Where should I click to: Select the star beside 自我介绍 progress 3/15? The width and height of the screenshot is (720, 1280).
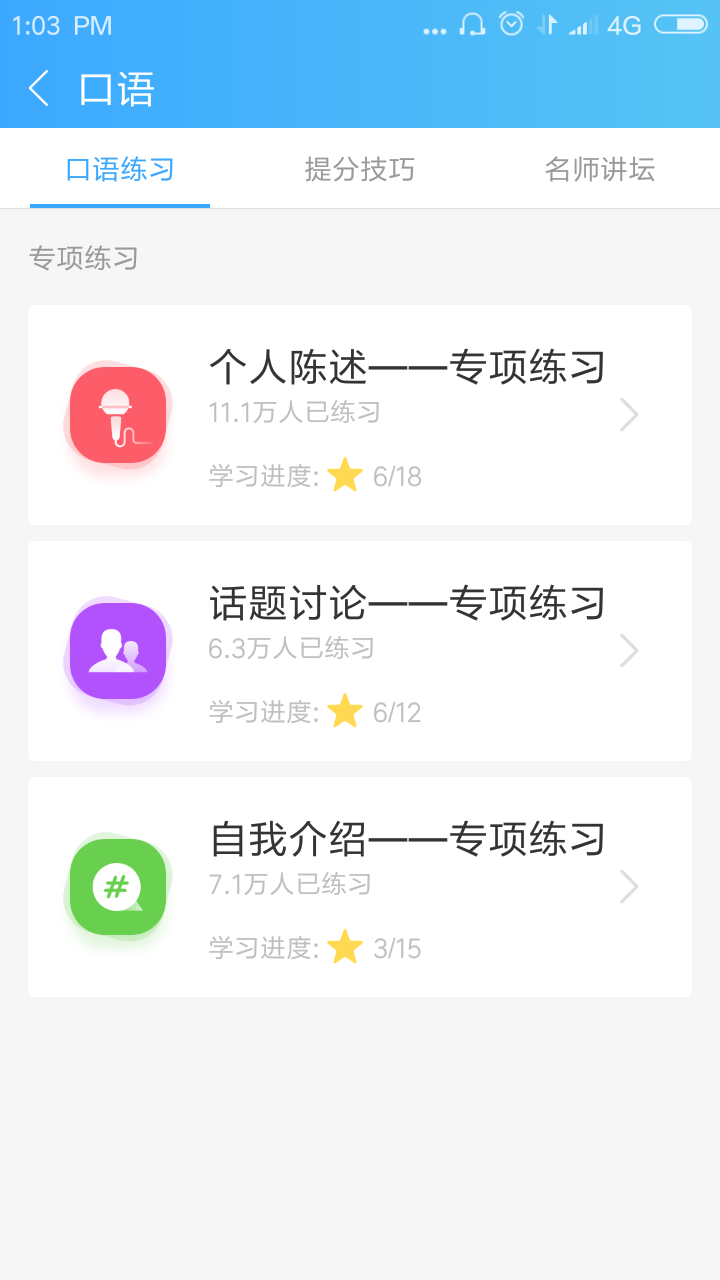pos(345,948)
